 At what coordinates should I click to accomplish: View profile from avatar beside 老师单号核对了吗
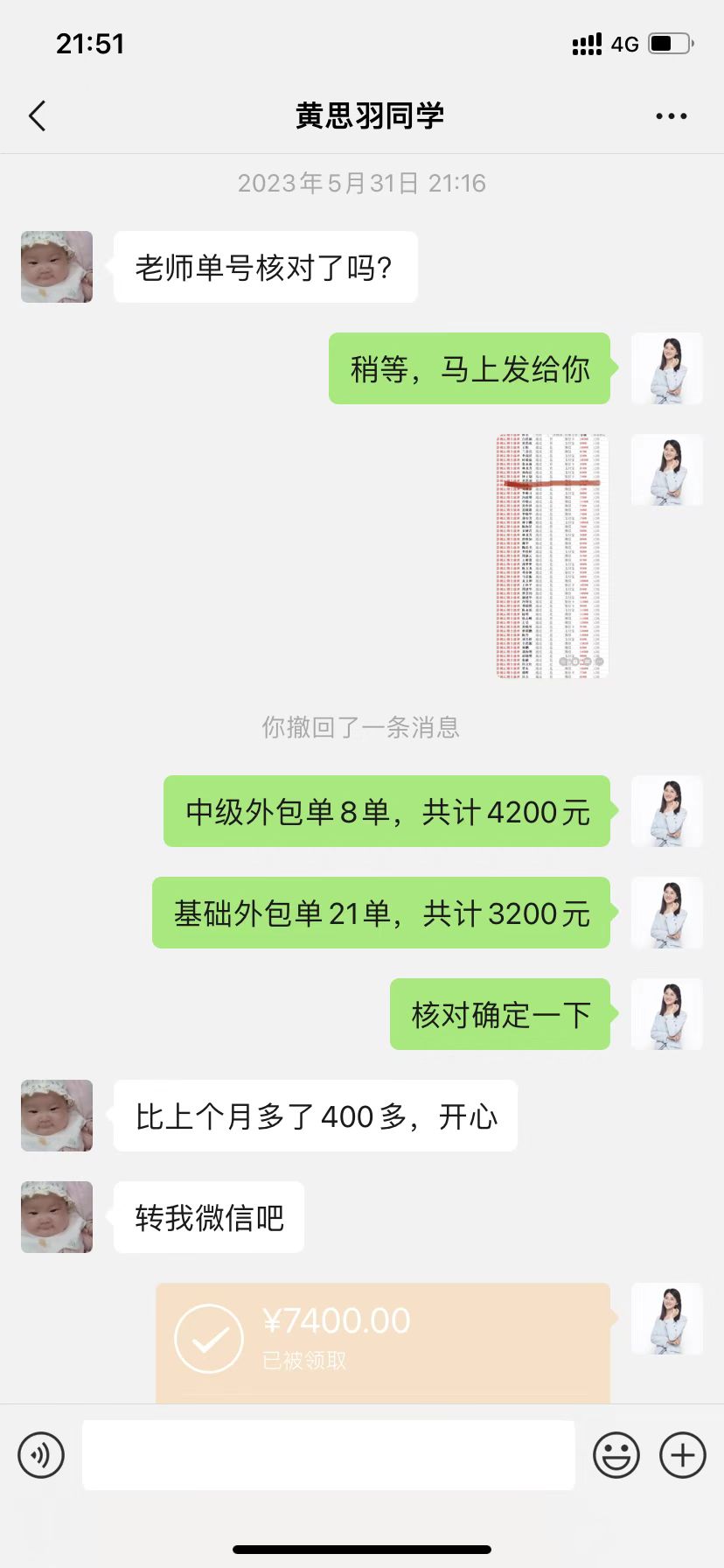tap(57, 267)
